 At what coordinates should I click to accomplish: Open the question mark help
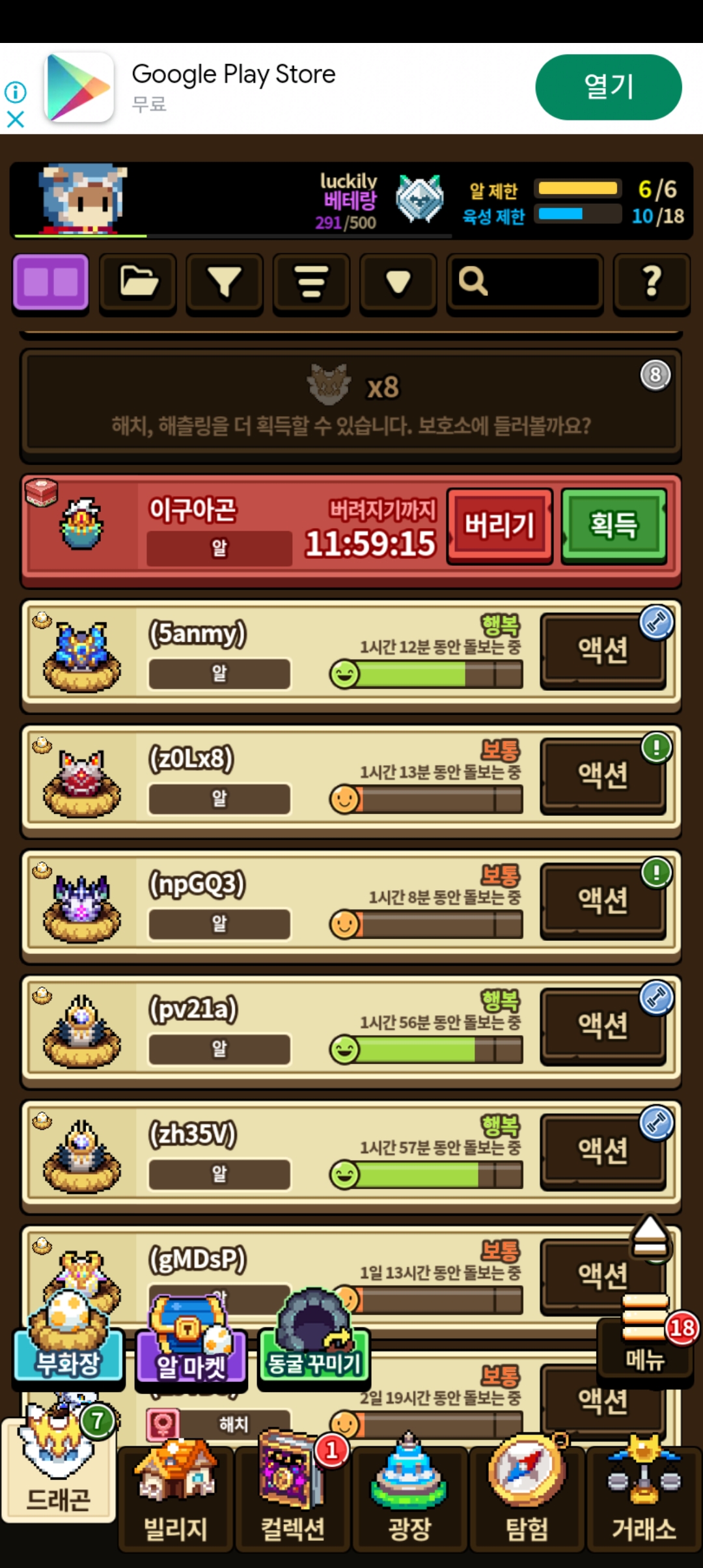[652, 283]
